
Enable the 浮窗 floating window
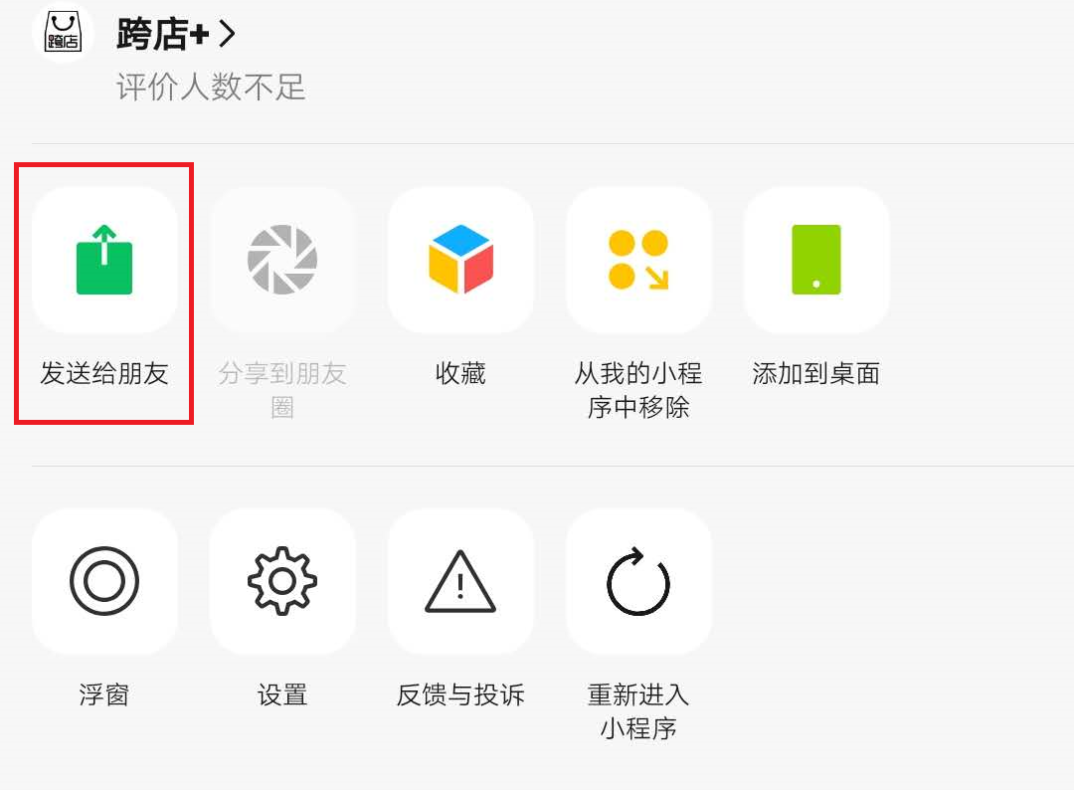[x=104, y=582]
